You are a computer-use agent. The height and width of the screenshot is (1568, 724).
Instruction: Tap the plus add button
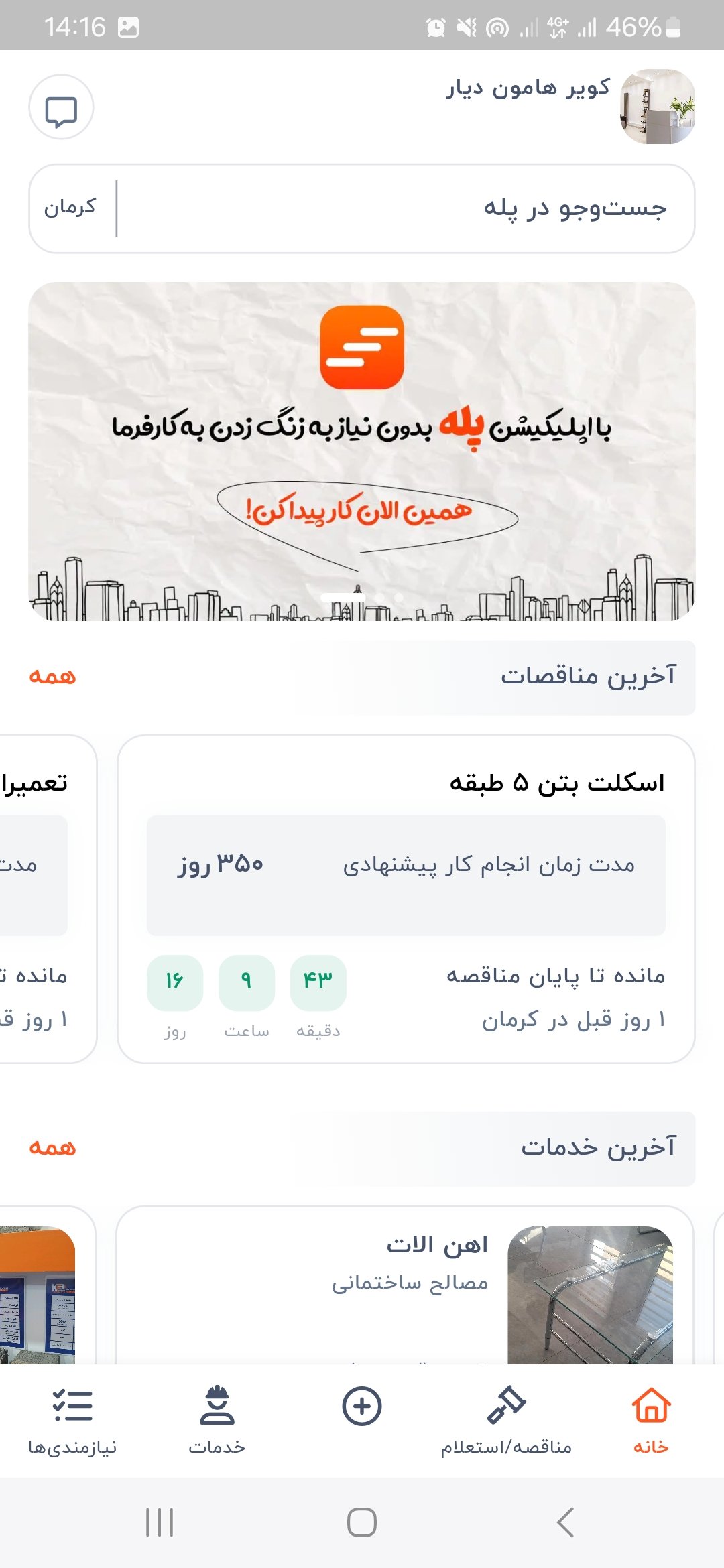pyautogui.click(x=362, y=1407)
